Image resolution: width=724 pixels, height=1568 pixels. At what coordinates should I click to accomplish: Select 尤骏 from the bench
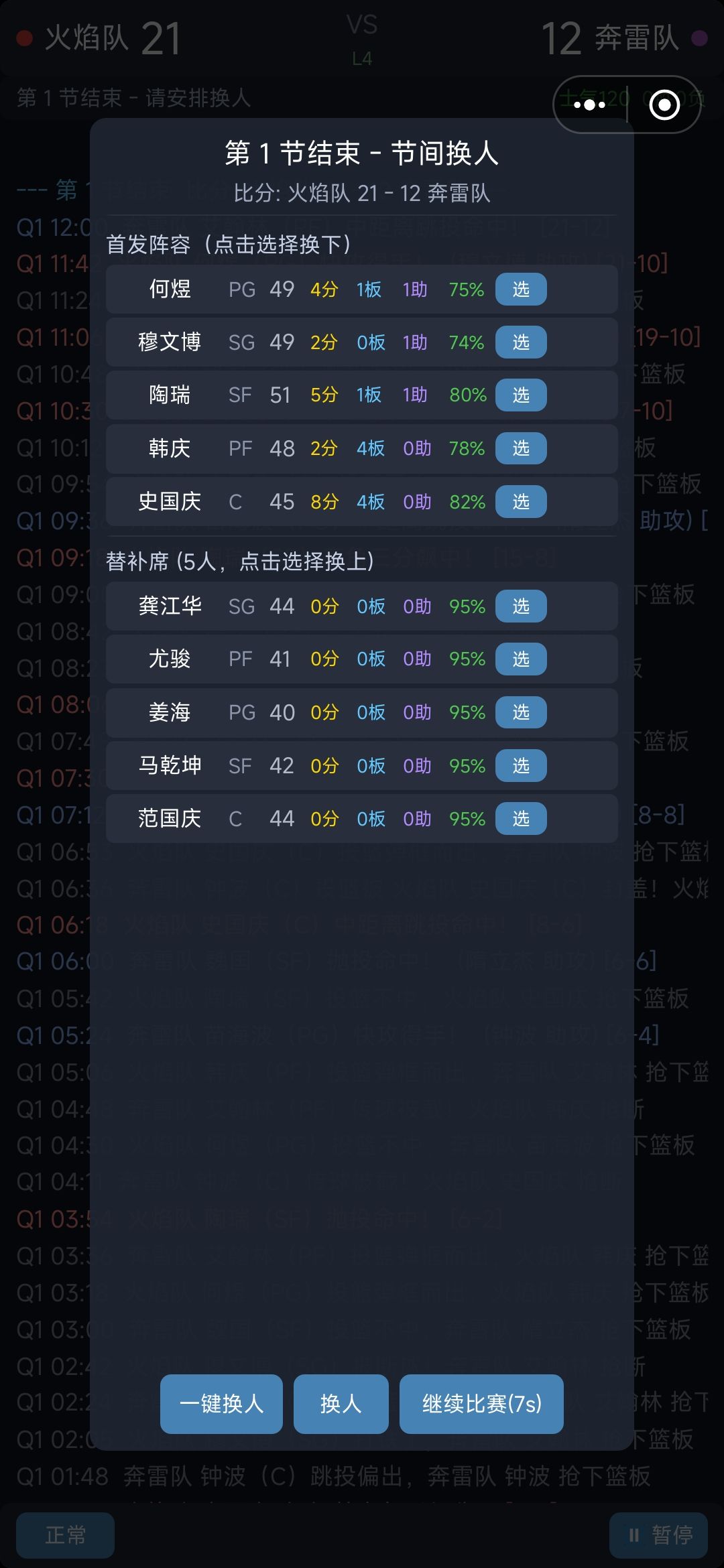(521, 659)
